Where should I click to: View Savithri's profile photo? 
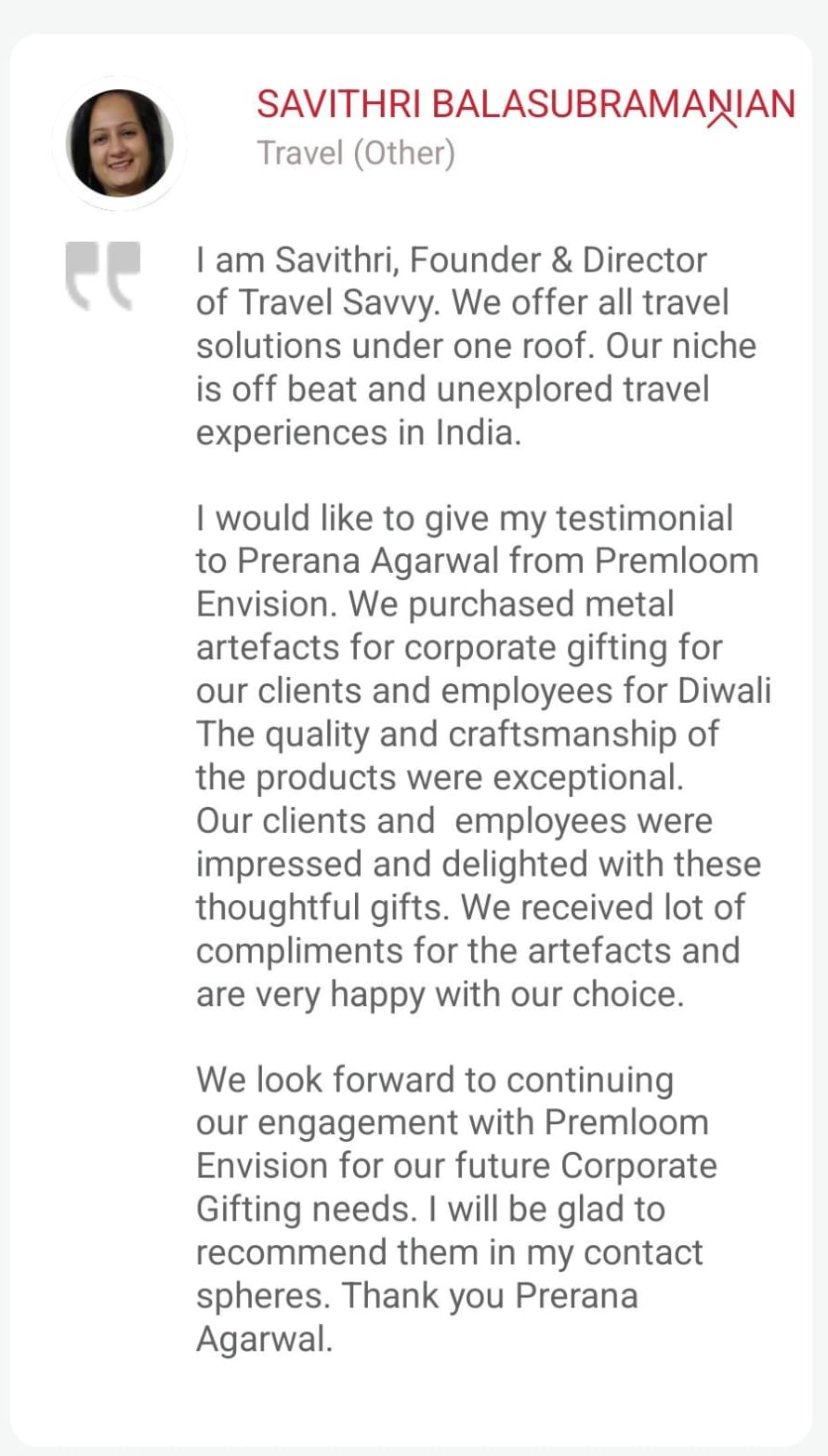point(120,143)
